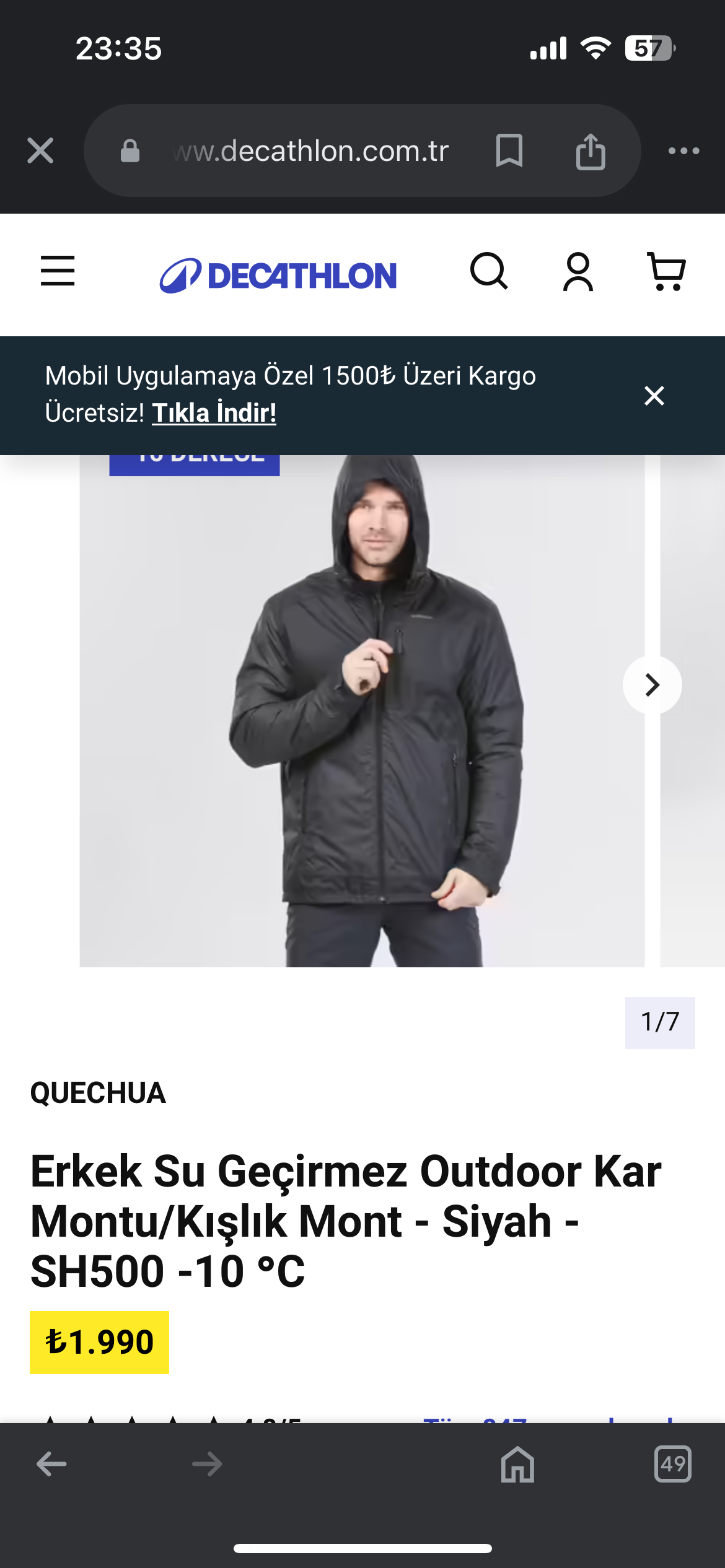Go to the Decathlon homepage via the logo
725x1568 pixels.
278,276
